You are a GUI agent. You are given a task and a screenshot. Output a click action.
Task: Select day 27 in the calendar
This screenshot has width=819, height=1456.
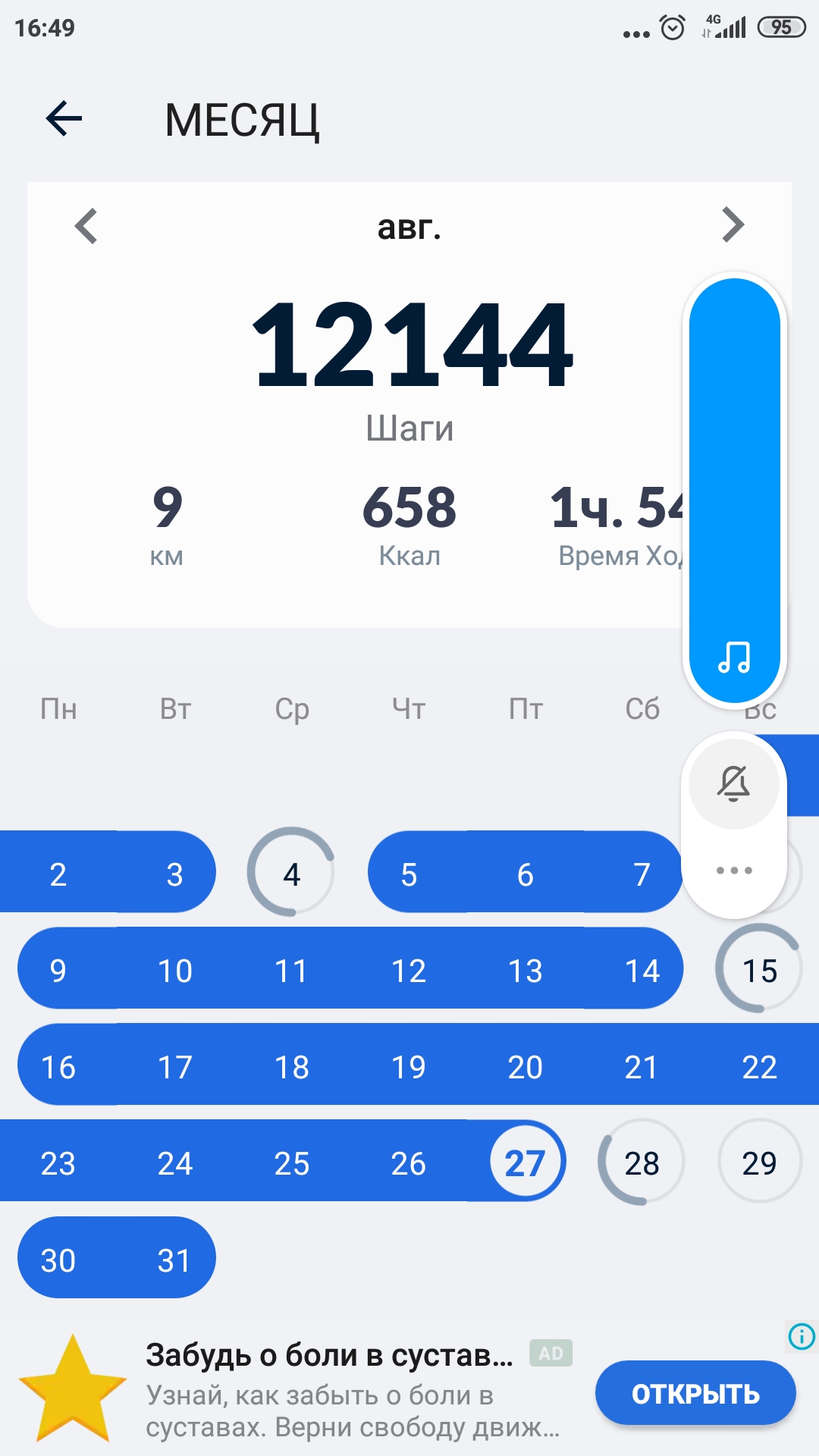(x=526, y=1163)
